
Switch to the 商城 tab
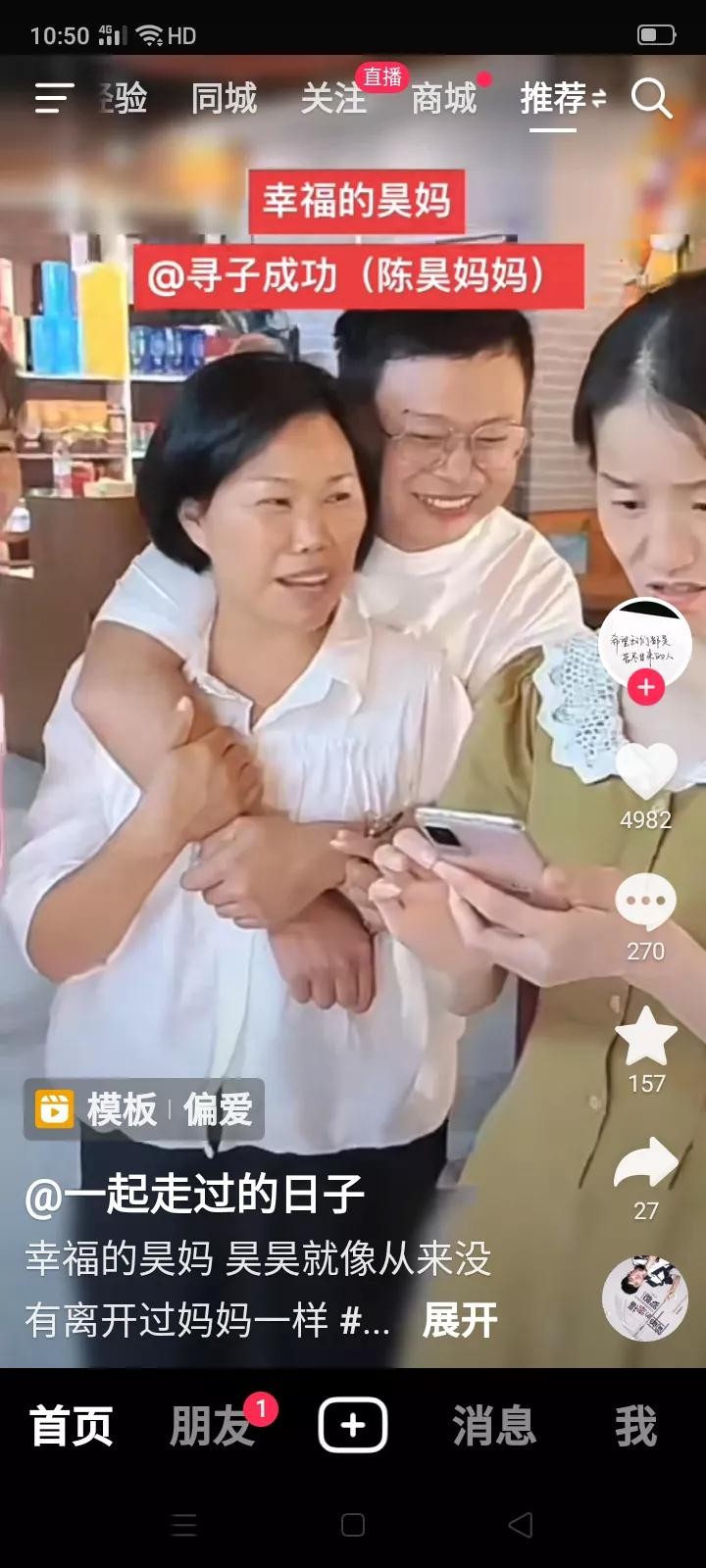[443, 98]
